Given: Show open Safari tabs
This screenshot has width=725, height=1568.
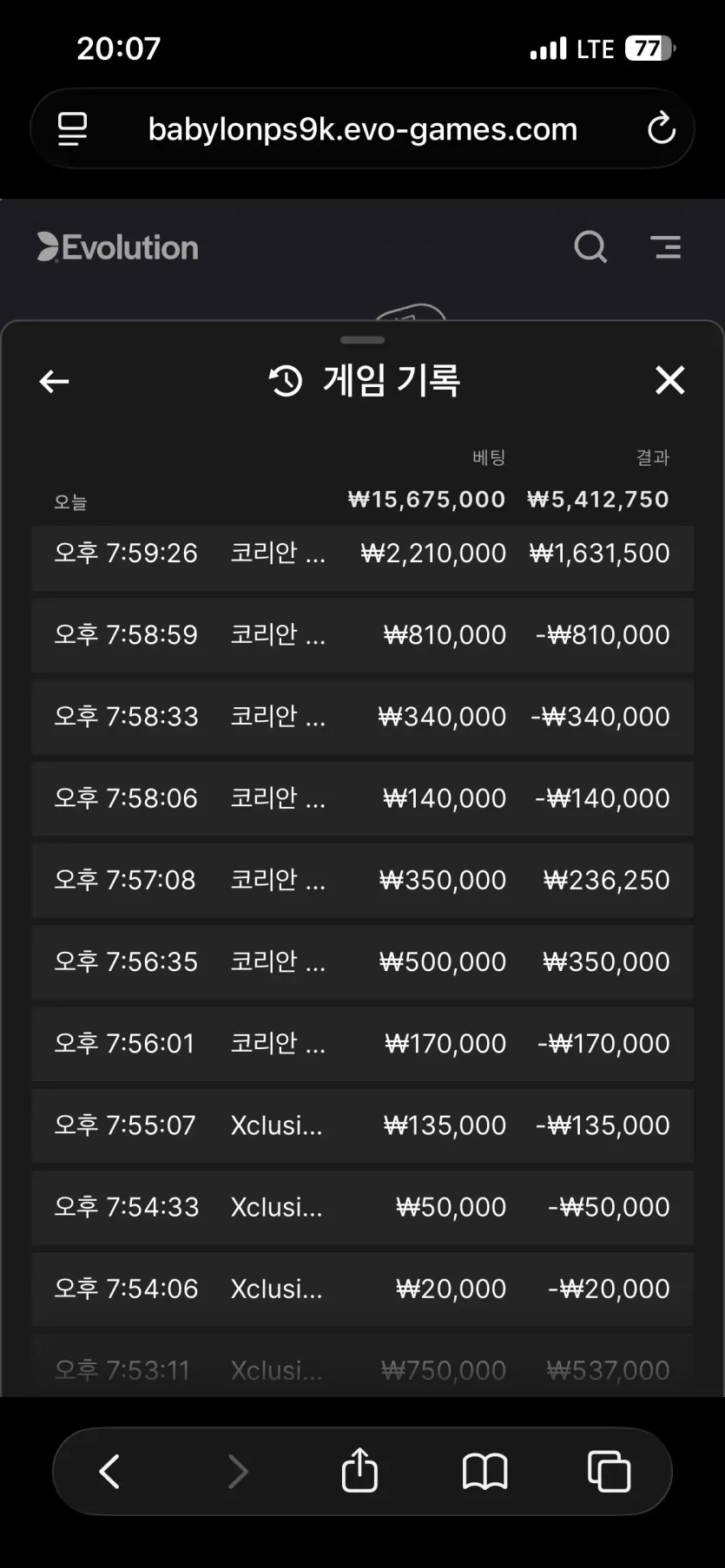Looking at the screenshot, I should pyautogui.click(x=609, y=1472).
